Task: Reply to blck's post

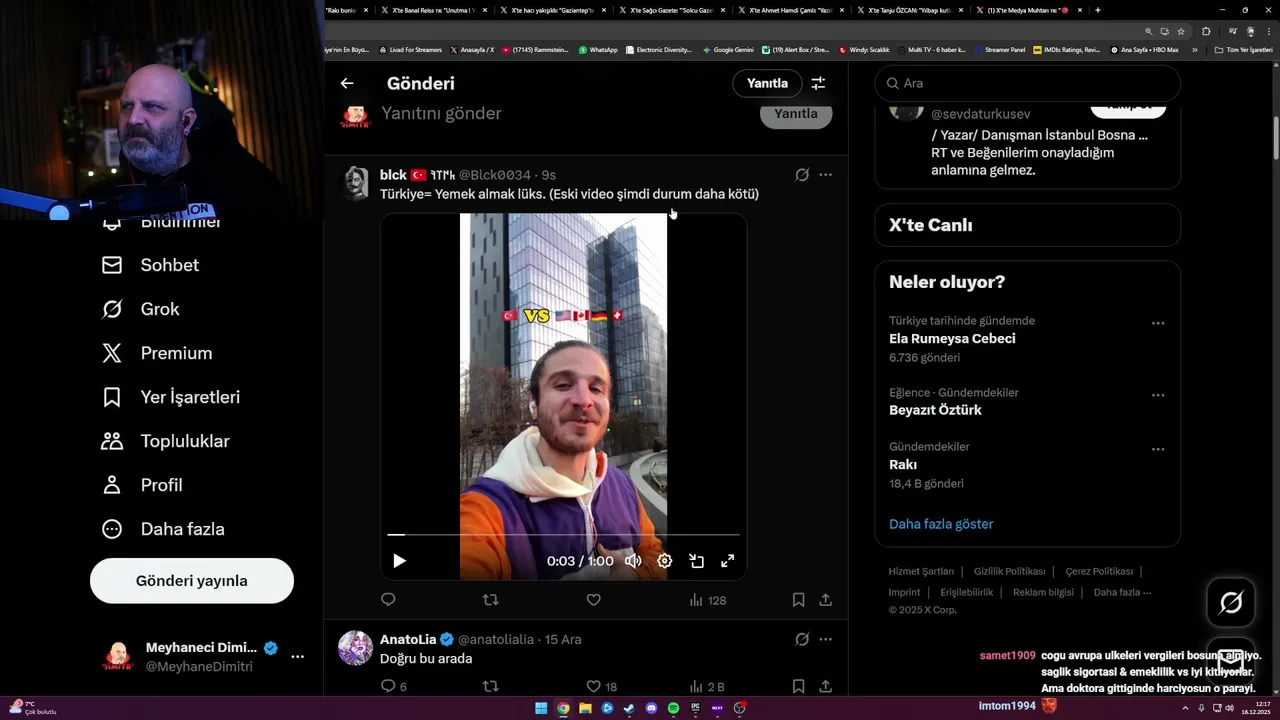Action: pos(388,600)
